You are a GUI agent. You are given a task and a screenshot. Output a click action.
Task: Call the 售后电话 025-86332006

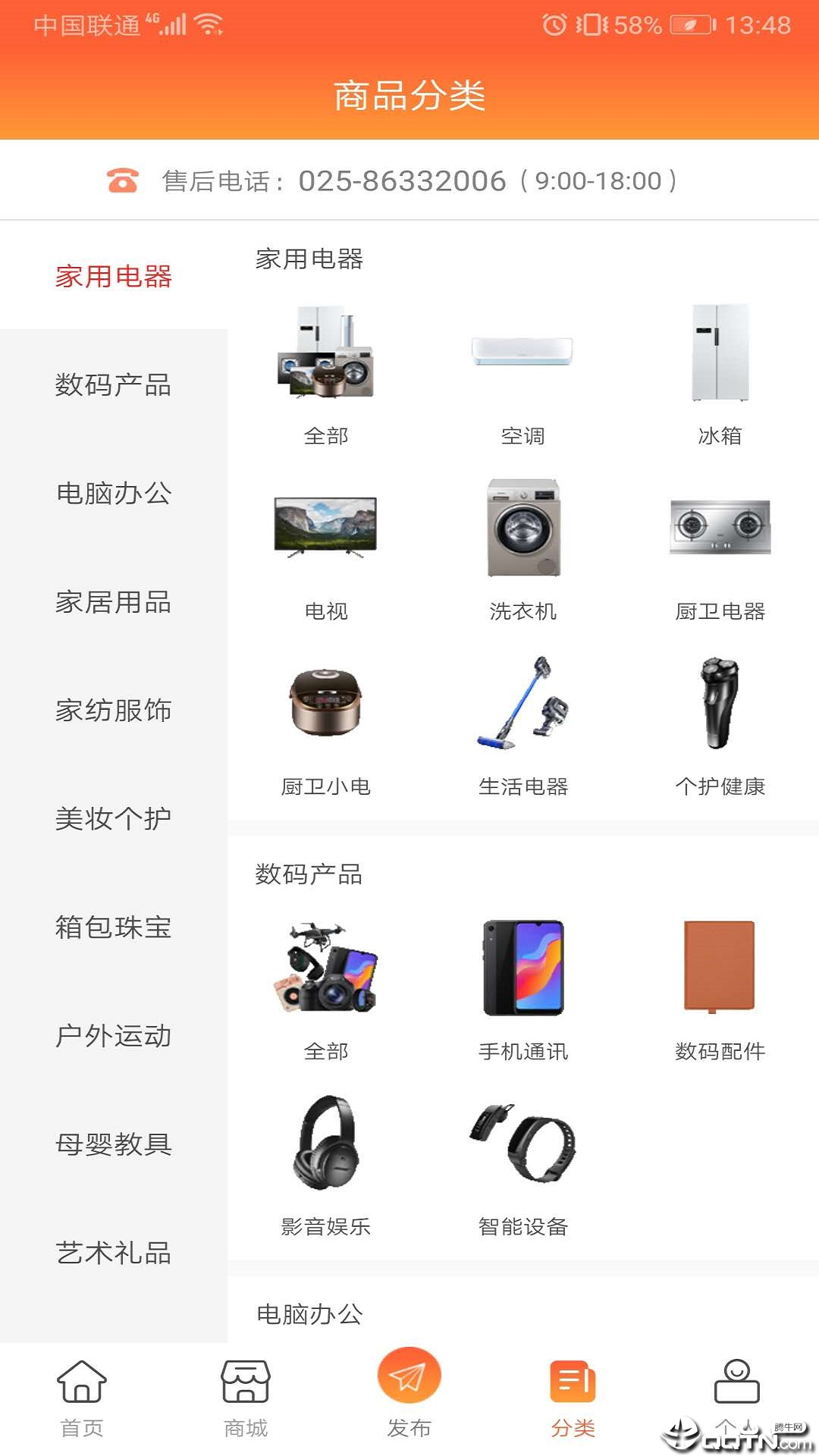(x=402, y=181)
